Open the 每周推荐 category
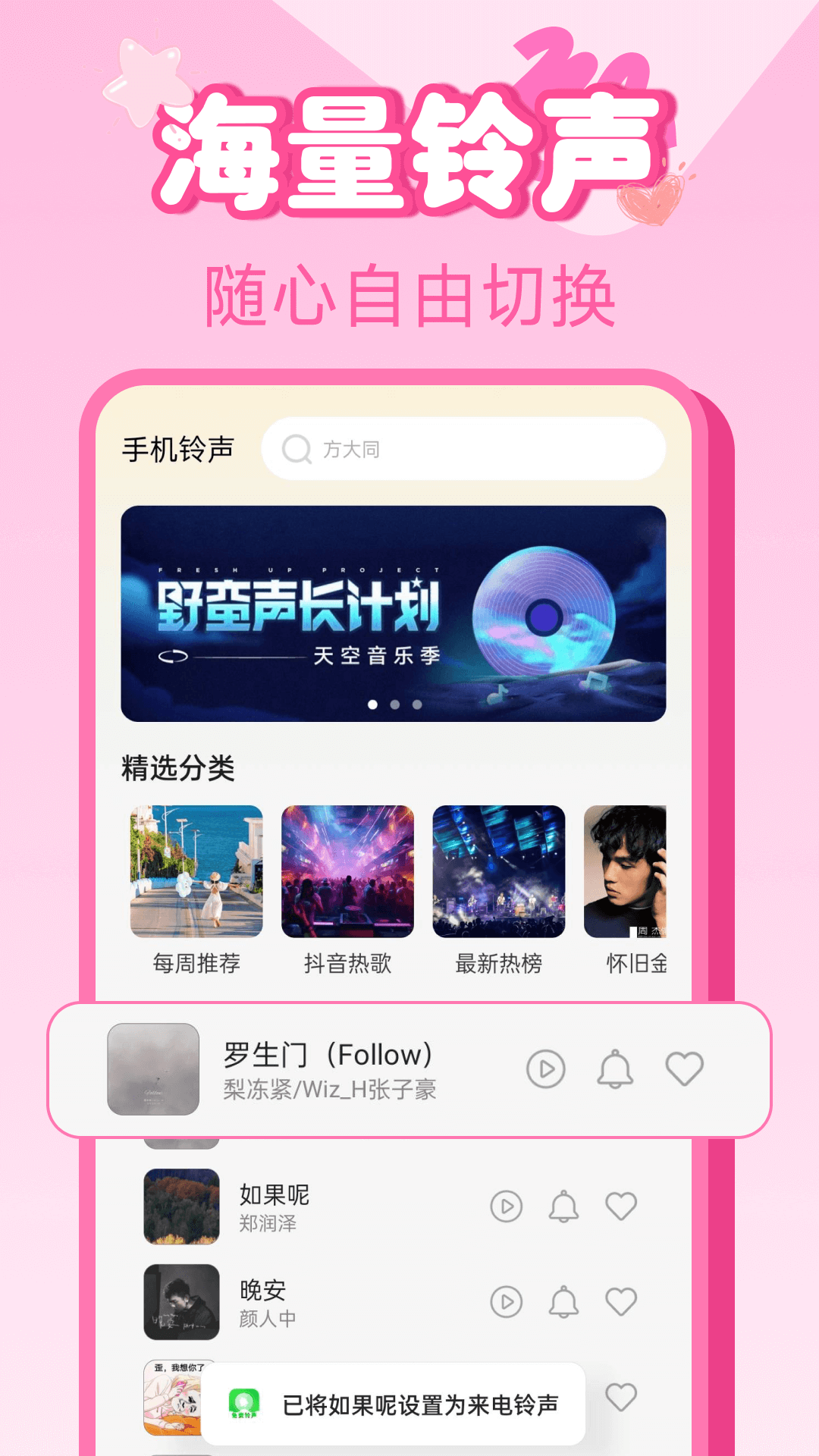Screen dimensions: 819x1456 coord(196,874)
